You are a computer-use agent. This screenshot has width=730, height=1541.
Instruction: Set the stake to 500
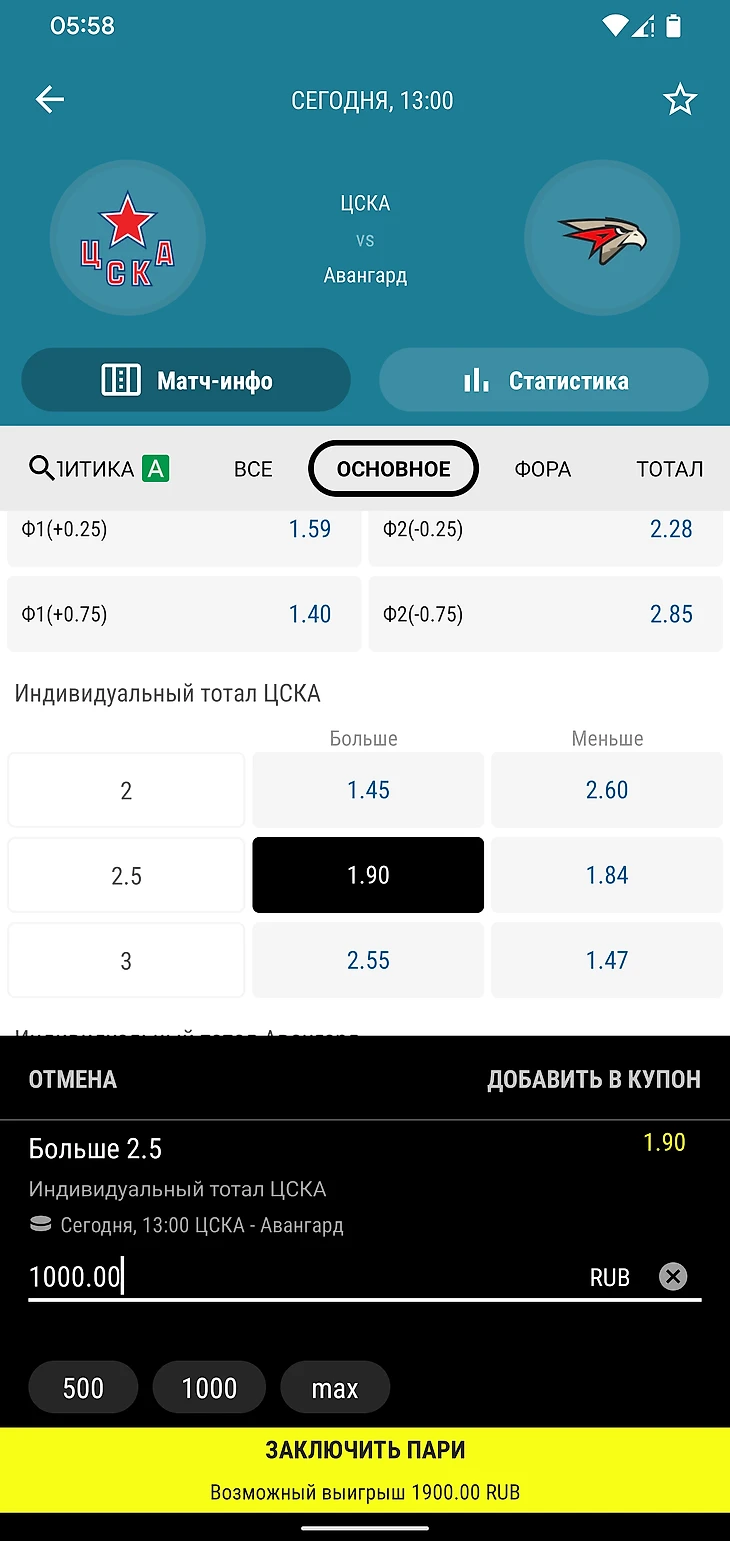(83, 1388)
